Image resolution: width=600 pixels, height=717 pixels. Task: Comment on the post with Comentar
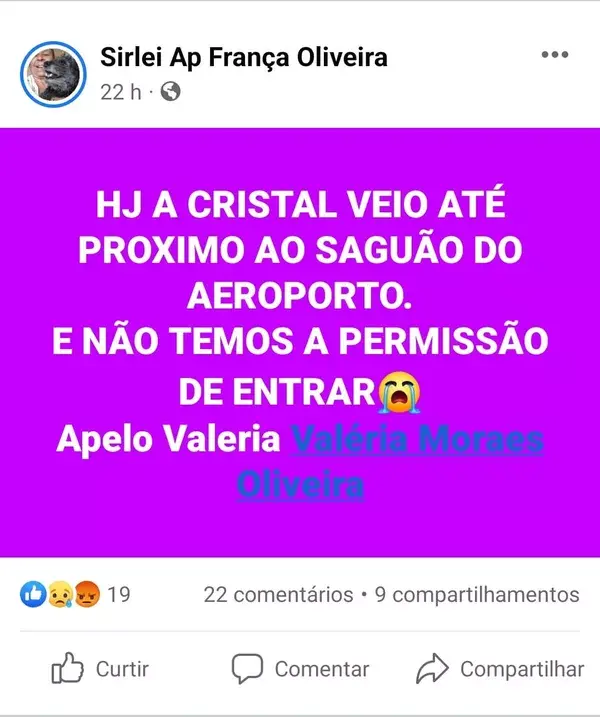coord(300,669)
